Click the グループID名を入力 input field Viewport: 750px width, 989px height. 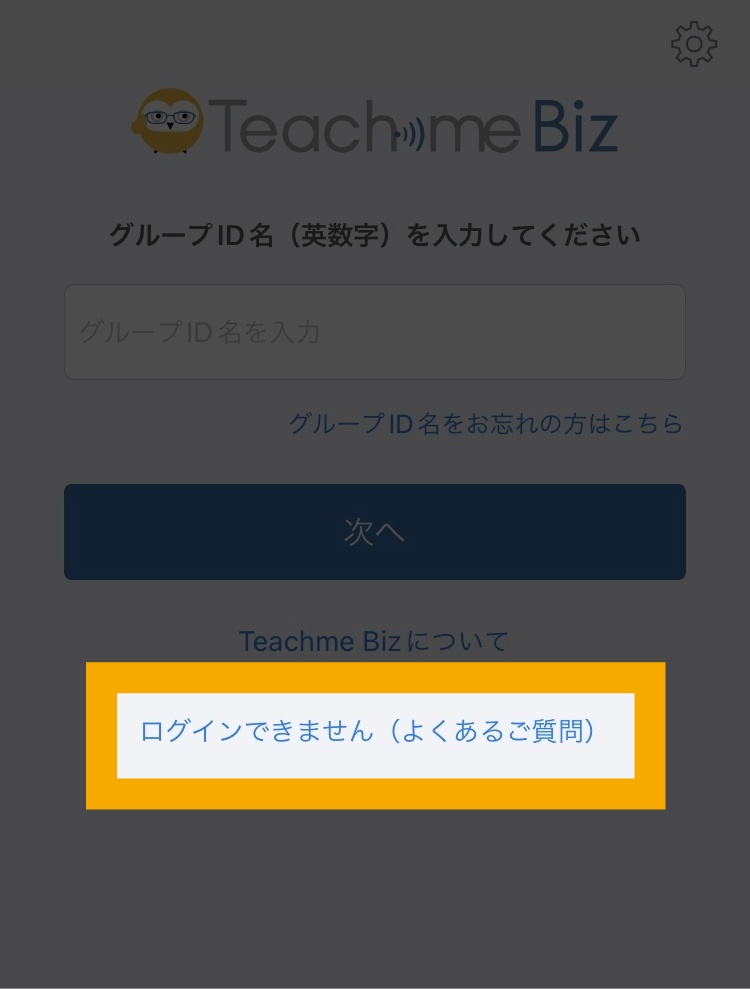pyautogui.click(x=375, y=331)
